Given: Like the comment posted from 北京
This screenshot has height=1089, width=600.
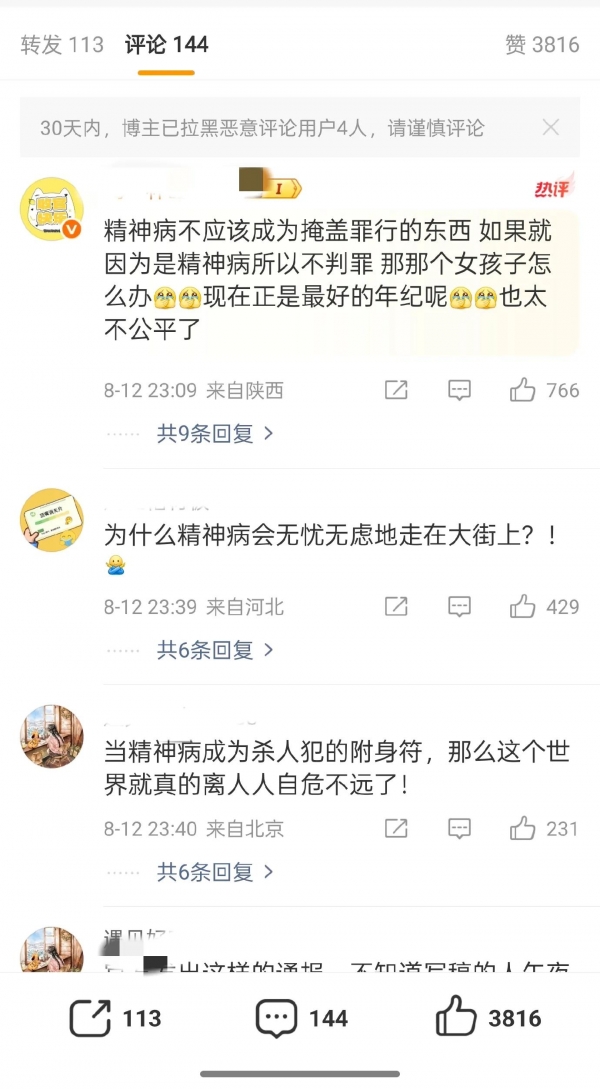Looking at the screenshot, I should click(523, 828).
